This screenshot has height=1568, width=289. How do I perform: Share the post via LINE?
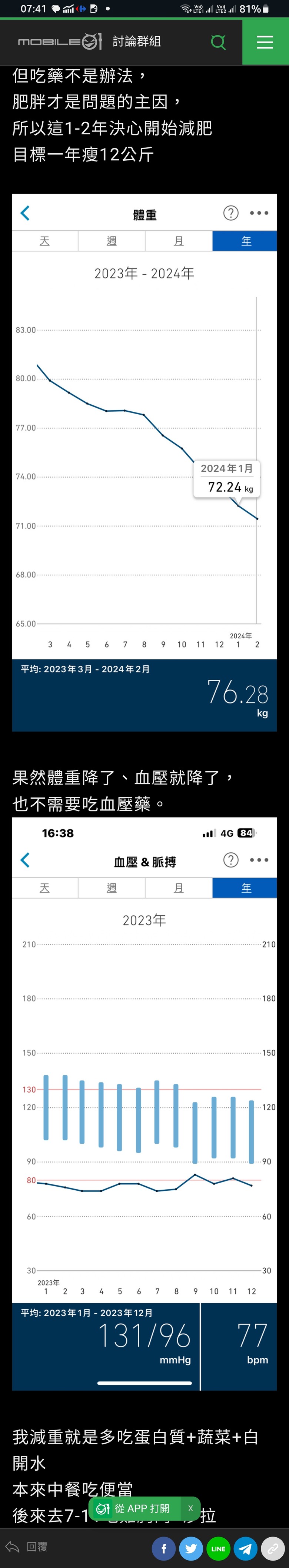click(x=218, y=1548)
